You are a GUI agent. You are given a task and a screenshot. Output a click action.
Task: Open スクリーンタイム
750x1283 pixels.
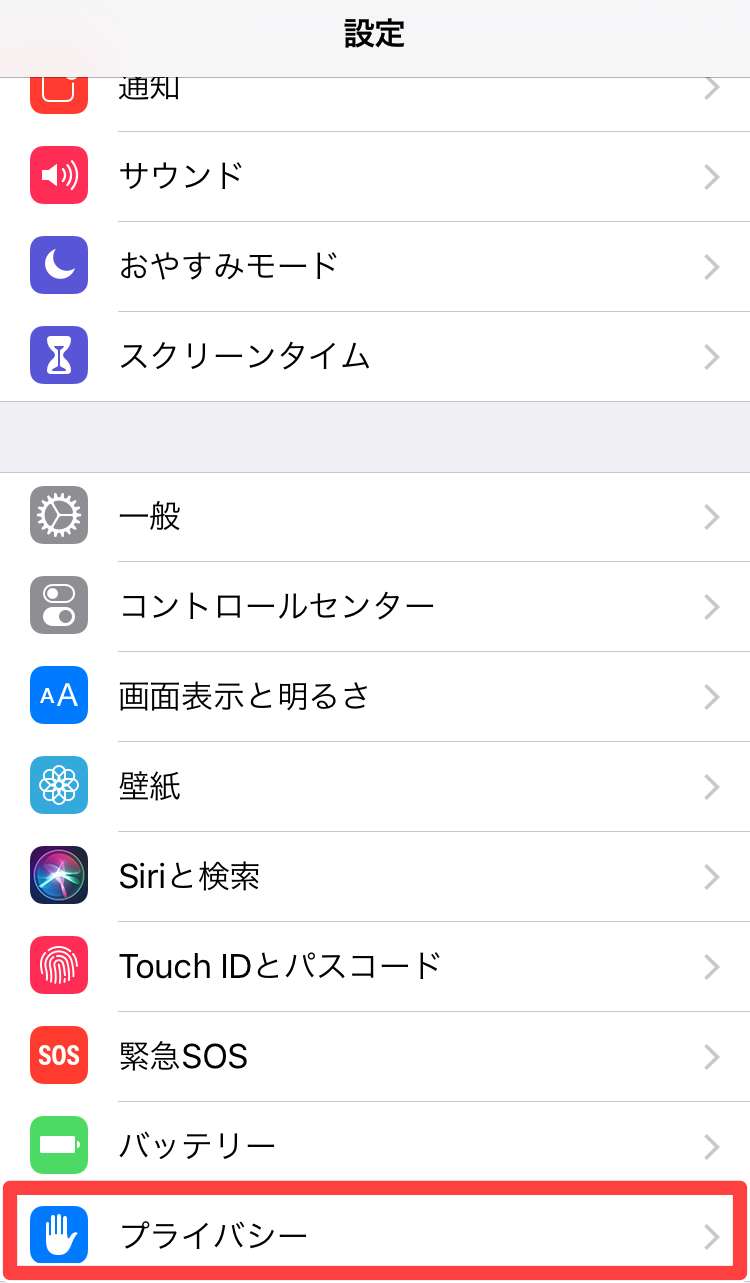pyautogui.click(x=375, y=356)
